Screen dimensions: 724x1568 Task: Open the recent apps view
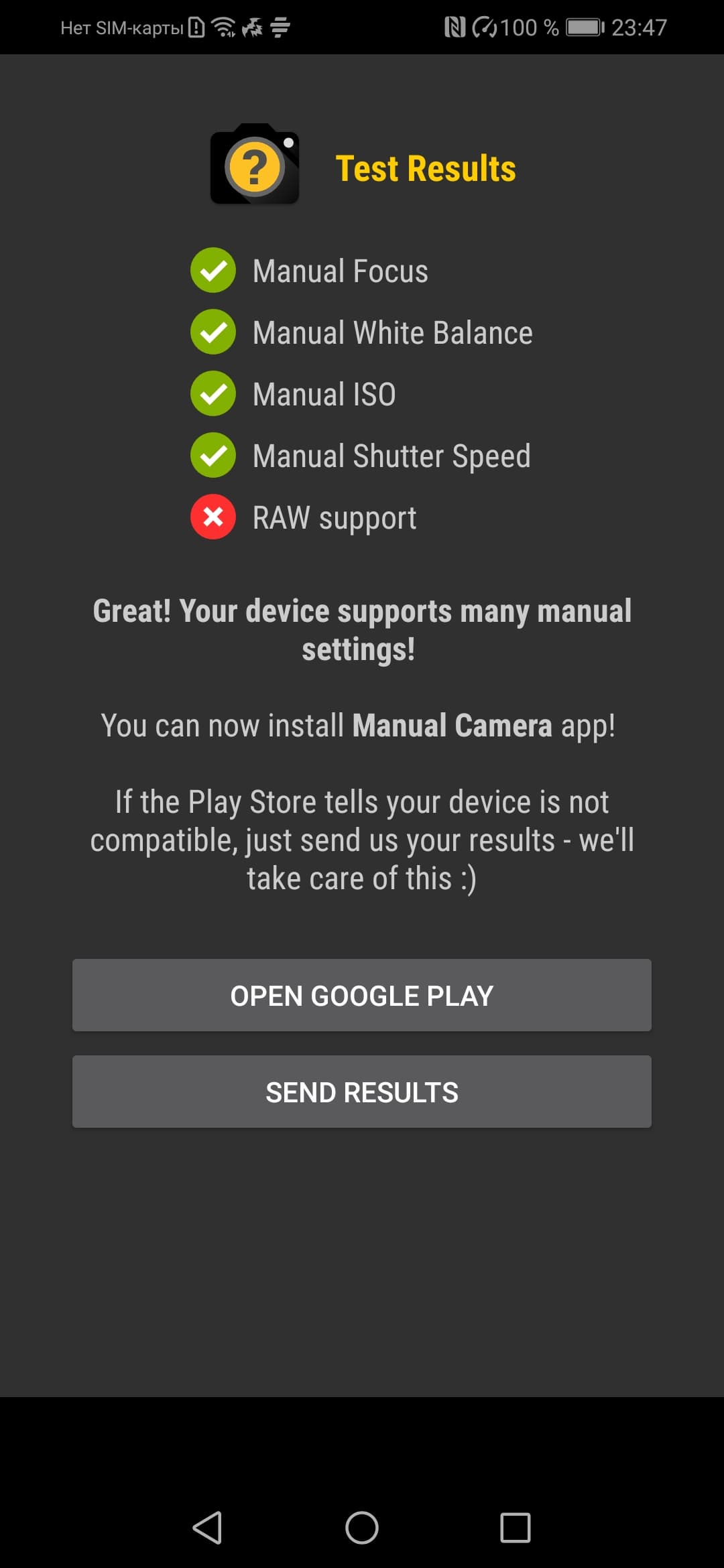[516, 1527]
